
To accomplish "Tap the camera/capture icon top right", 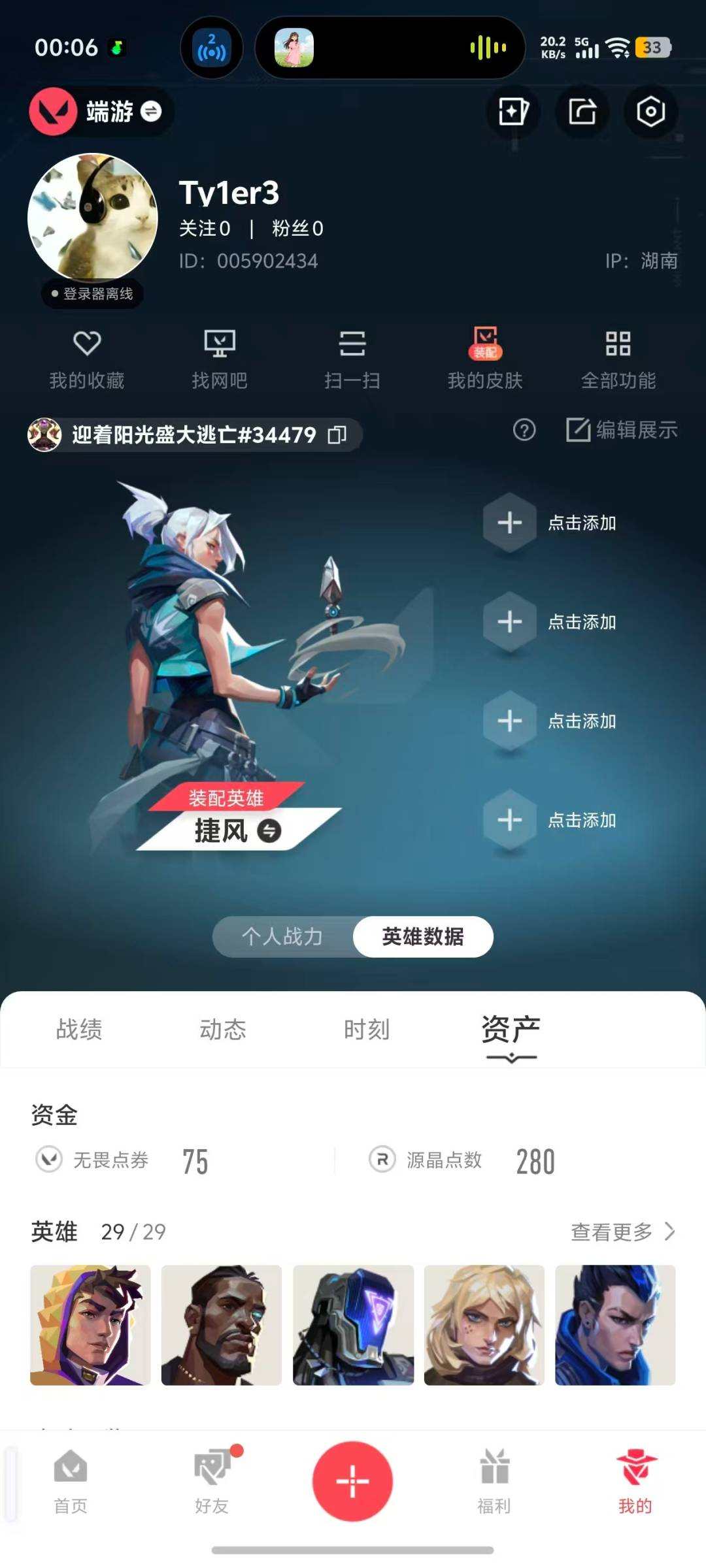I will point(650,112).
